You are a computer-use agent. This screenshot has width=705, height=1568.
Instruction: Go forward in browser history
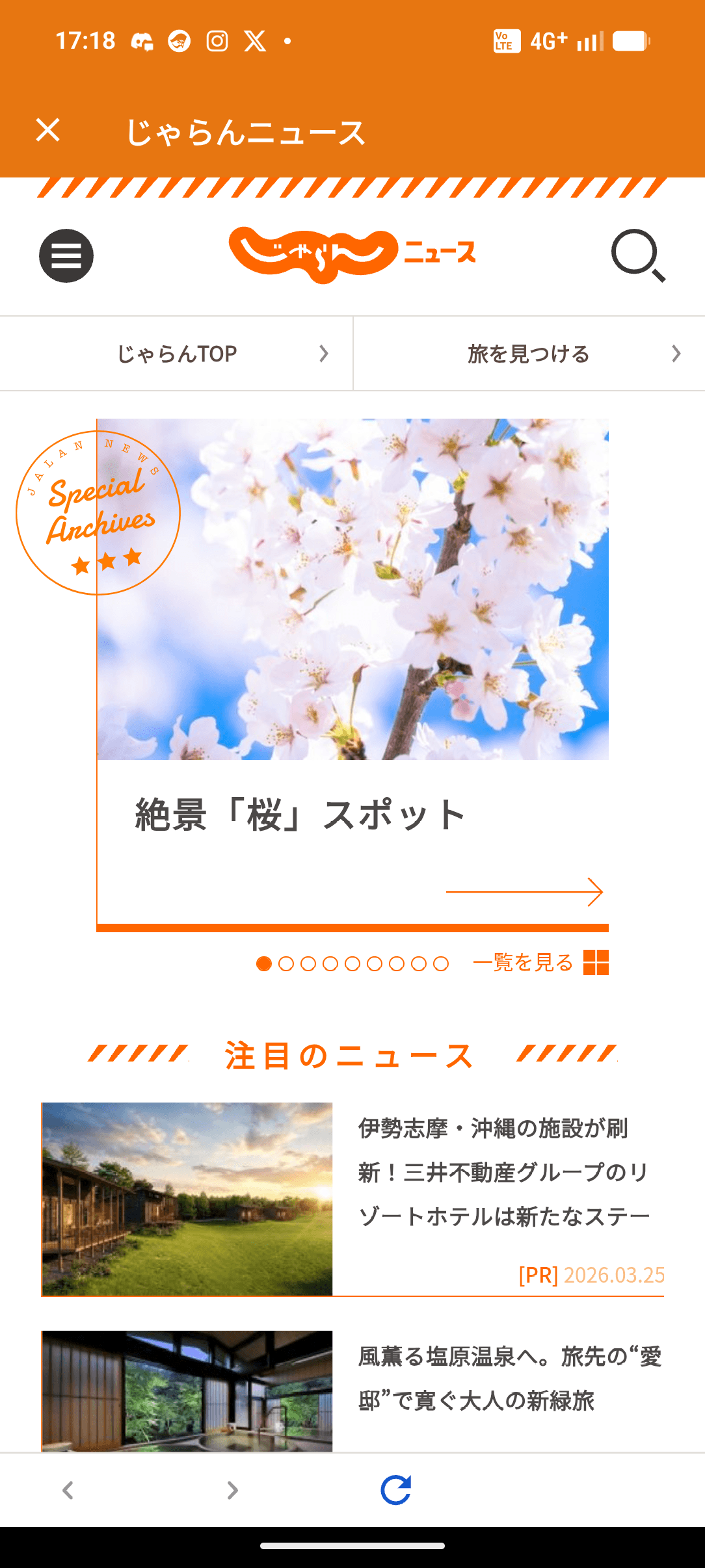click(x=232, y=1490)
